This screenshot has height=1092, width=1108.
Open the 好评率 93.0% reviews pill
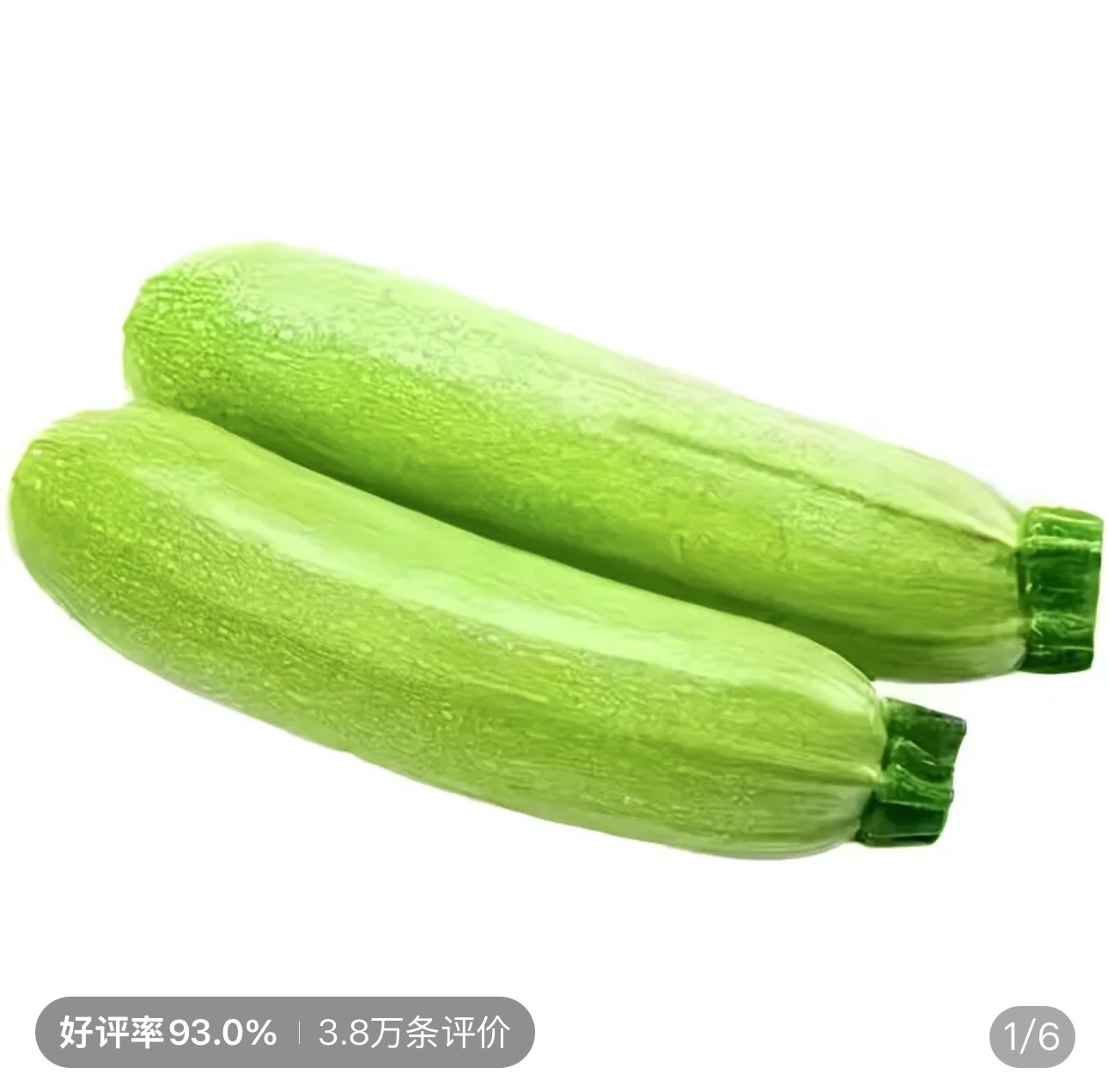pos(283,1032)
